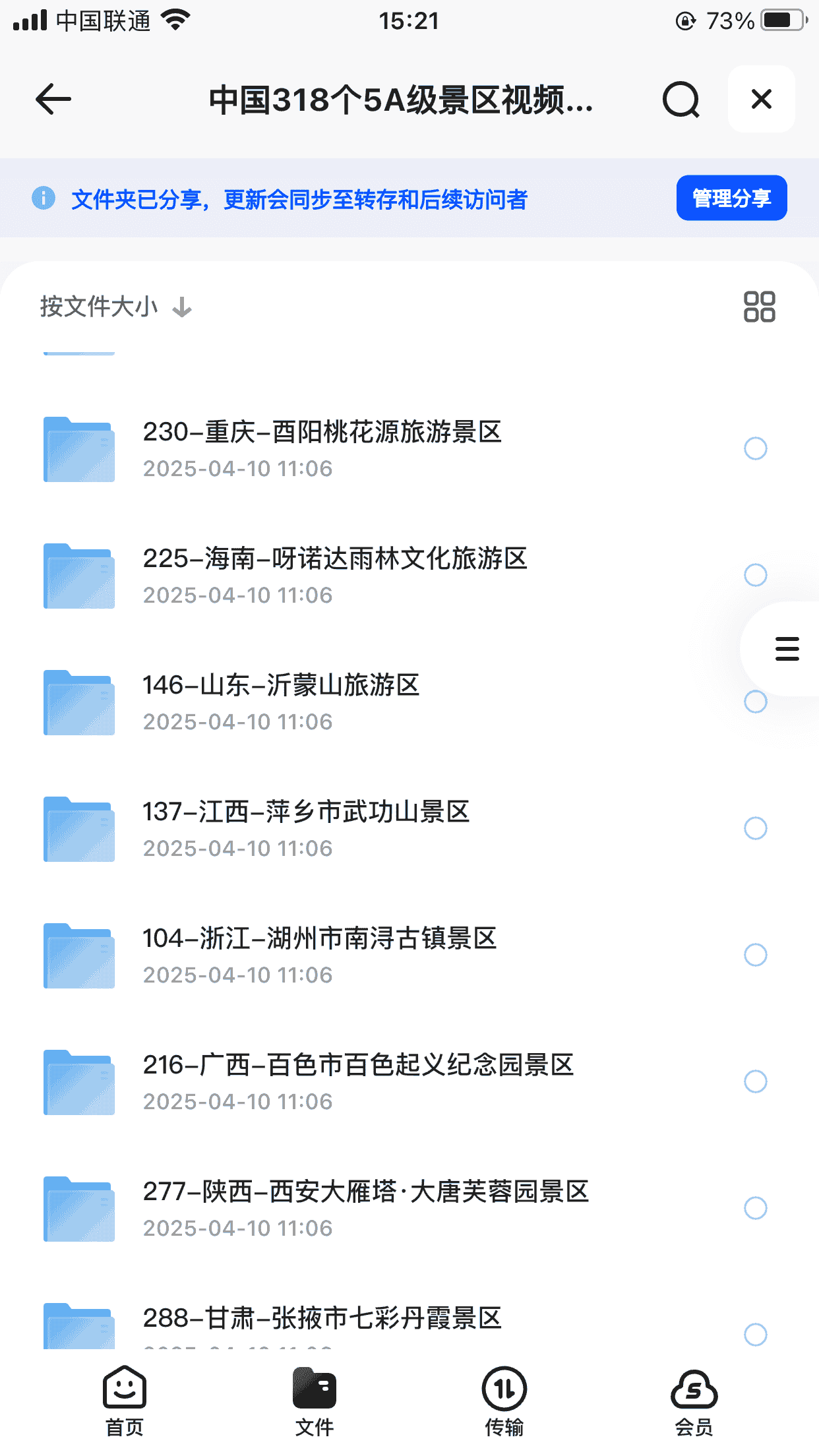819x1456 pixels.
Task: Select checkbox for 230-重庆-酉阳桃花源旅游景区
Action: pyautogui.click(x=755, y=448)
